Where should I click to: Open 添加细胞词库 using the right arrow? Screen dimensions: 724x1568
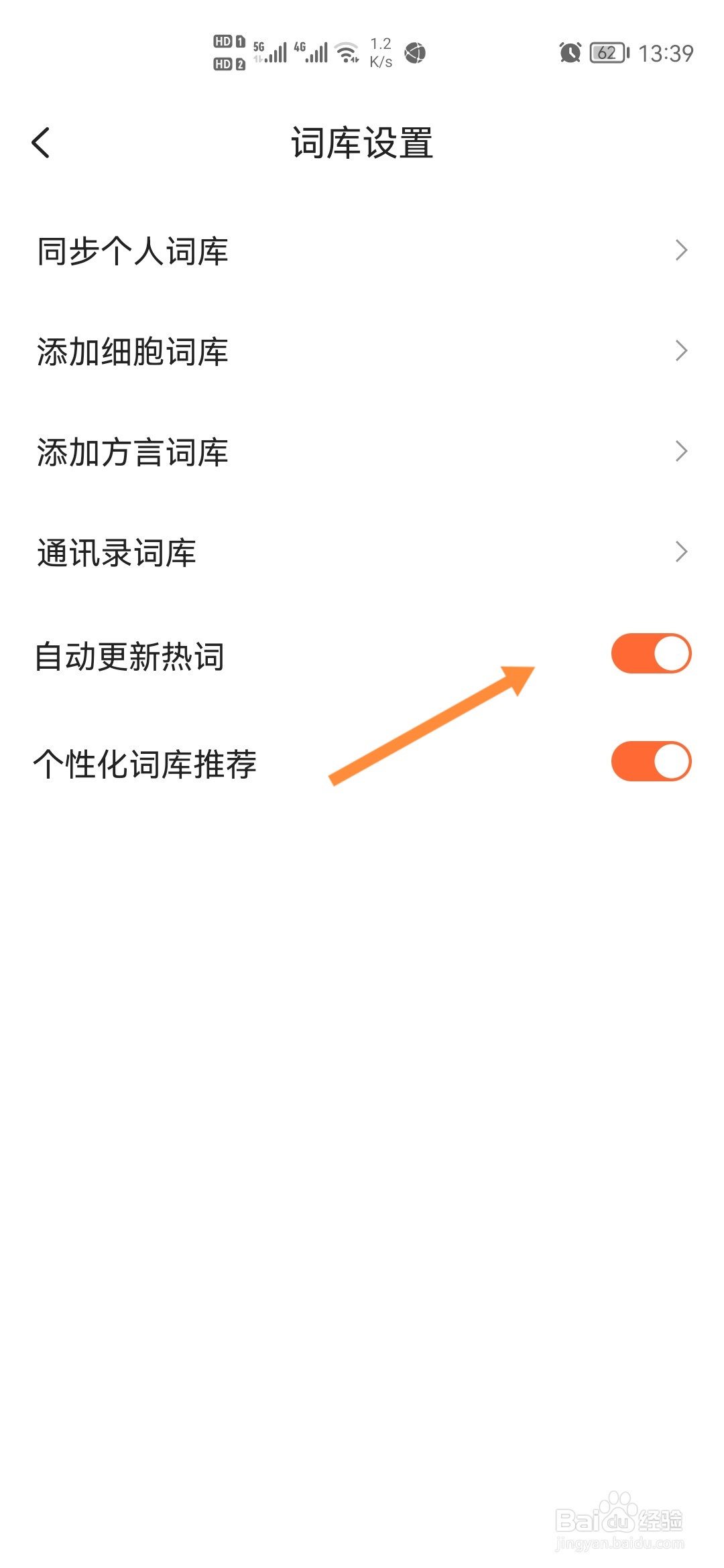[682, 351]
